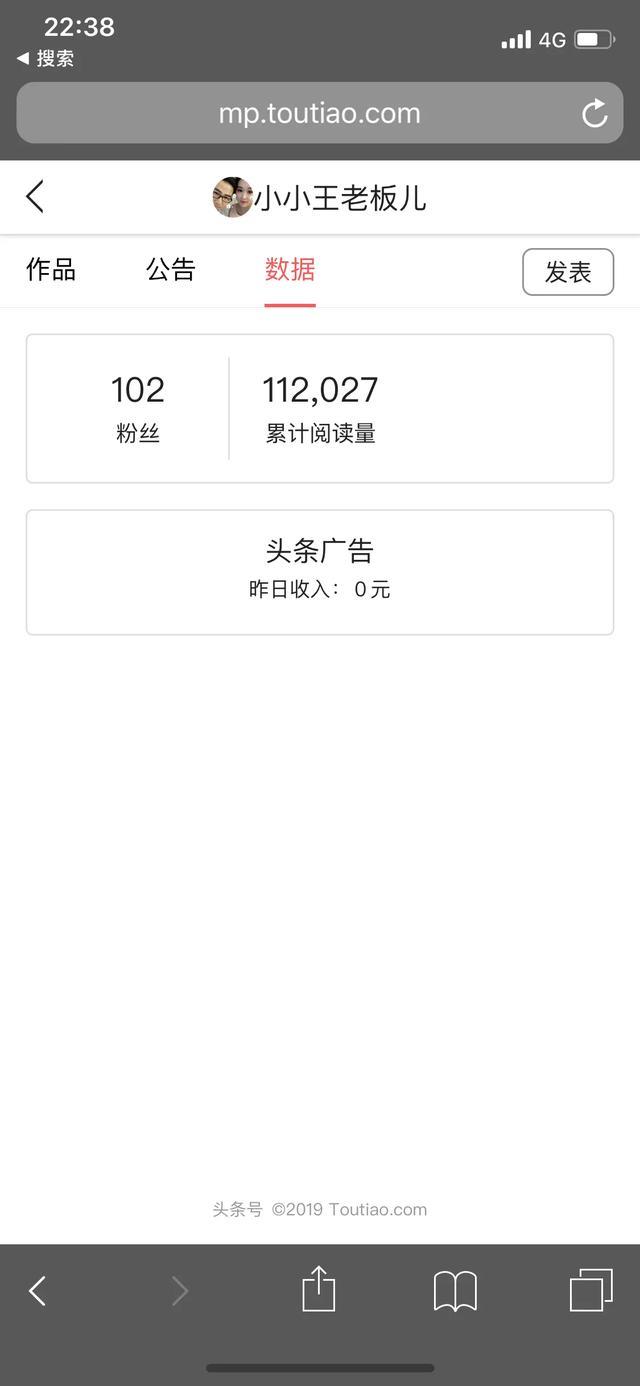Go back using the browser's bottom back arrow
This screenshot has width=640, height=1386.
37,1291
